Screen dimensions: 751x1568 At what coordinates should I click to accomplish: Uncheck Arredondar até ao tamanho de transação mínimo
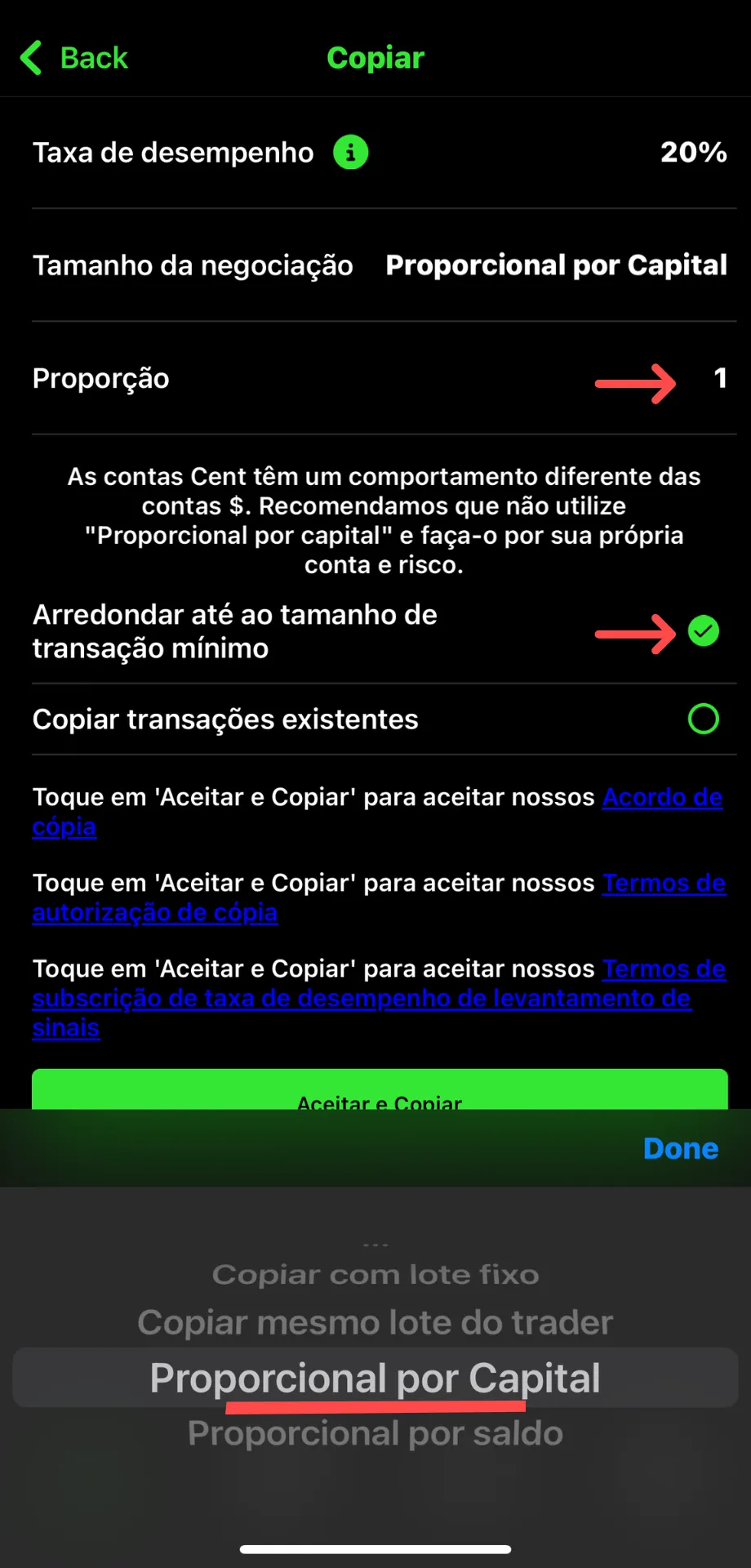tap(703, 630)
